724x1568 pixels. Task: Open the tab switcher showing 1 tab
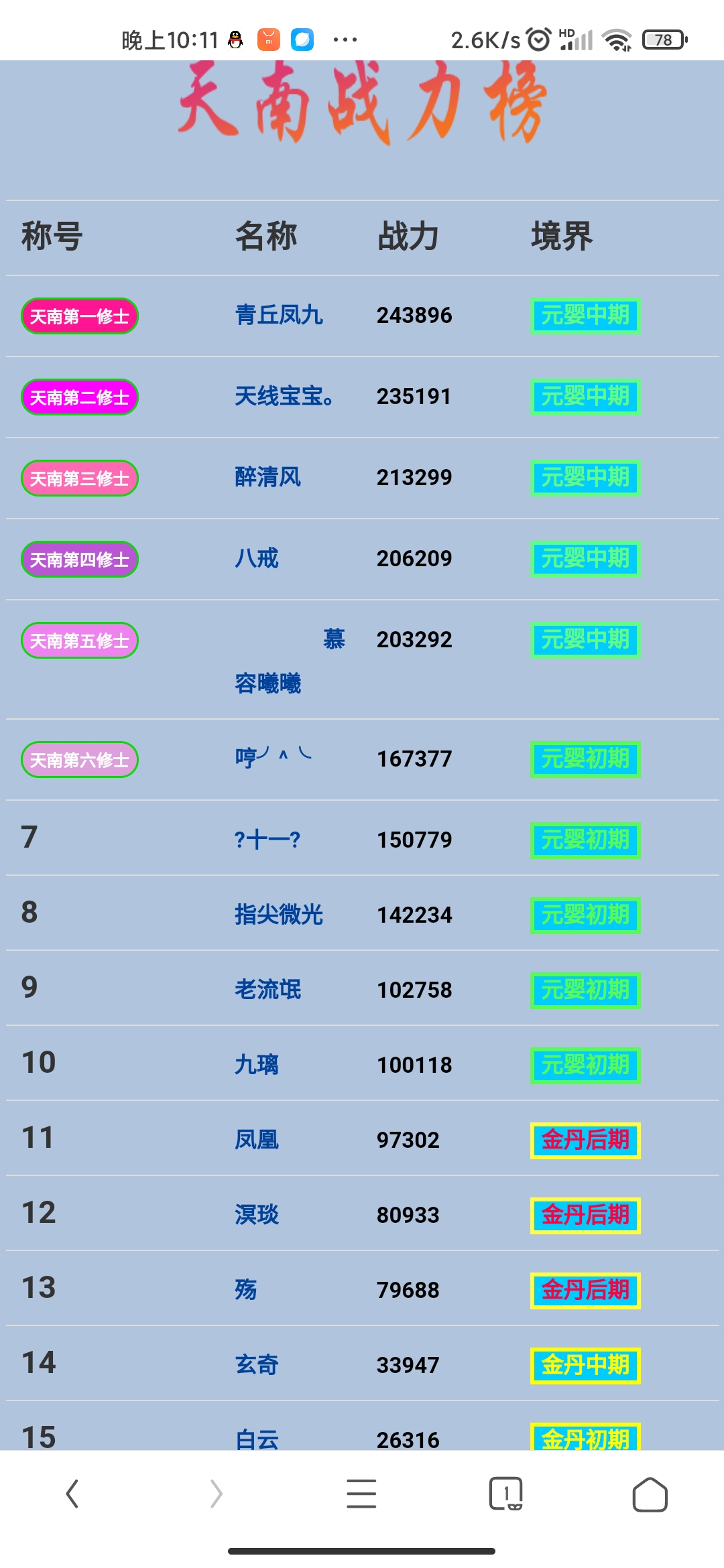506,1493
